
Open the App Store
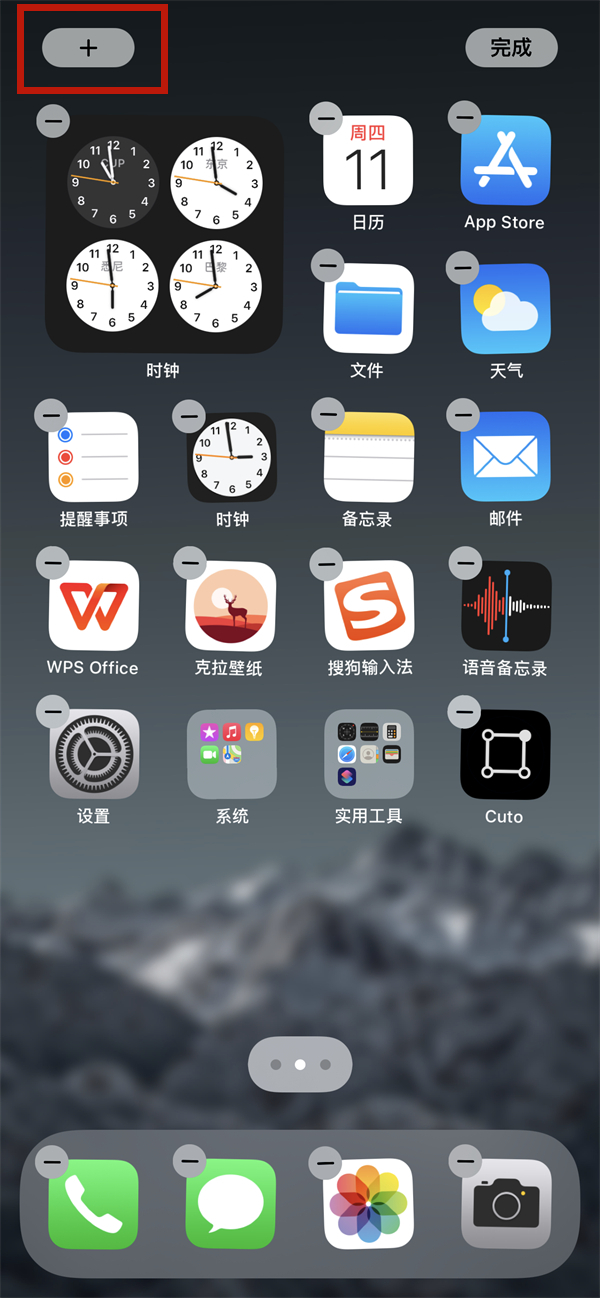505,162
